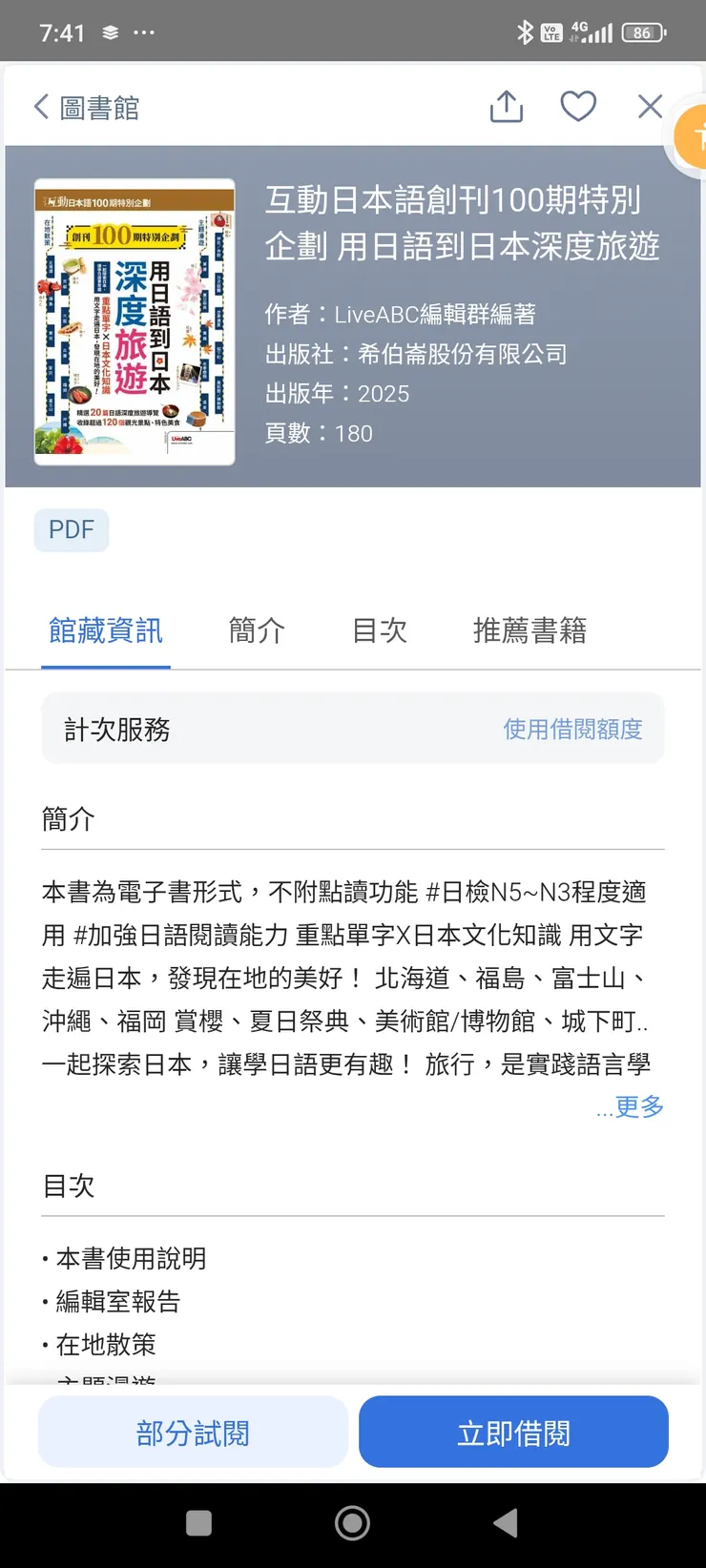Open the recent apps view

(198, 1523)
